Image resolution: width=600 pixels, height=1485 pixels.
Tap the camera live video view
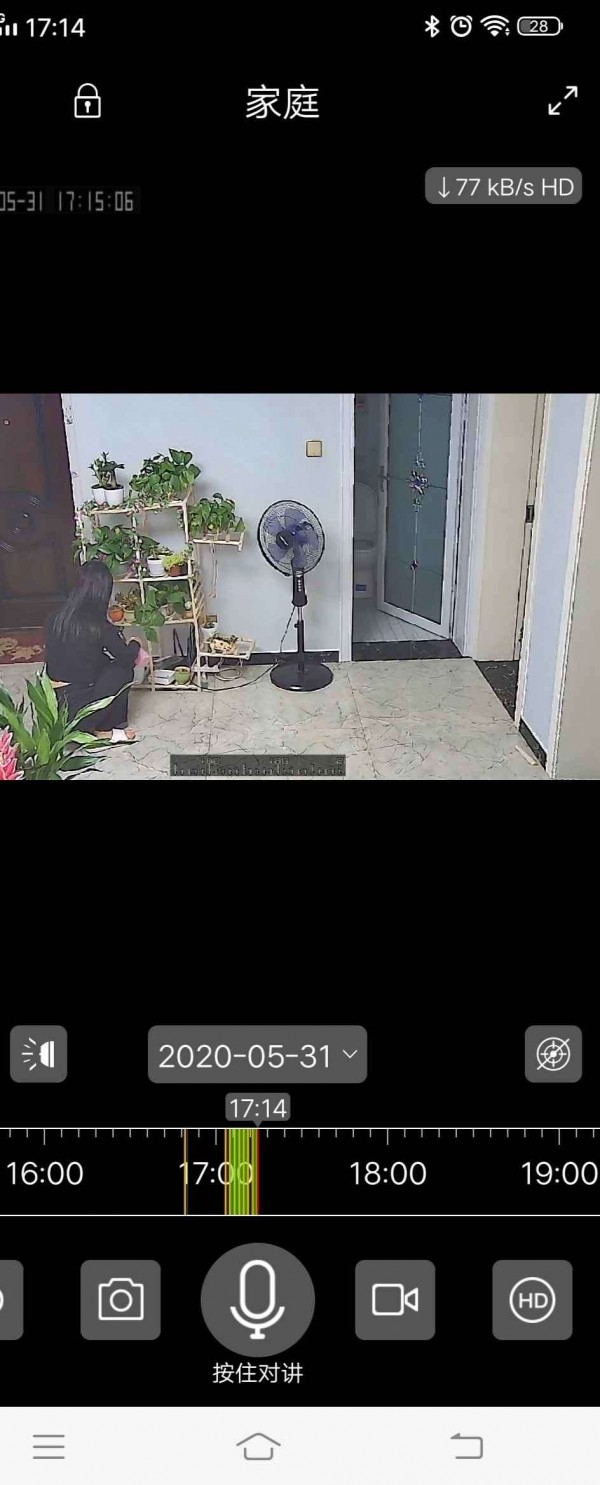coord(300,586)
